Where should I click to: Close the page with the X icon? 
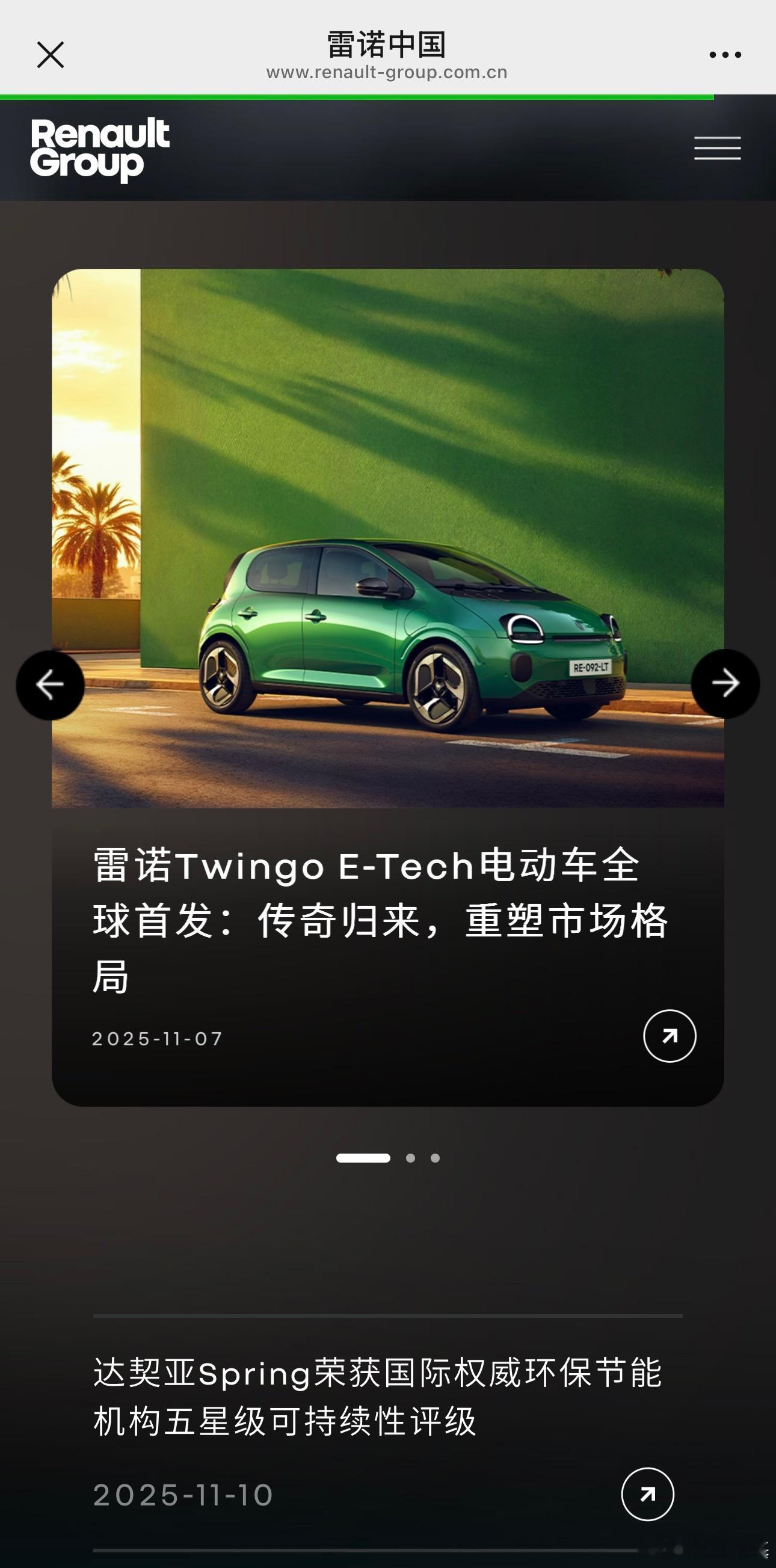(x=51, y=54)
